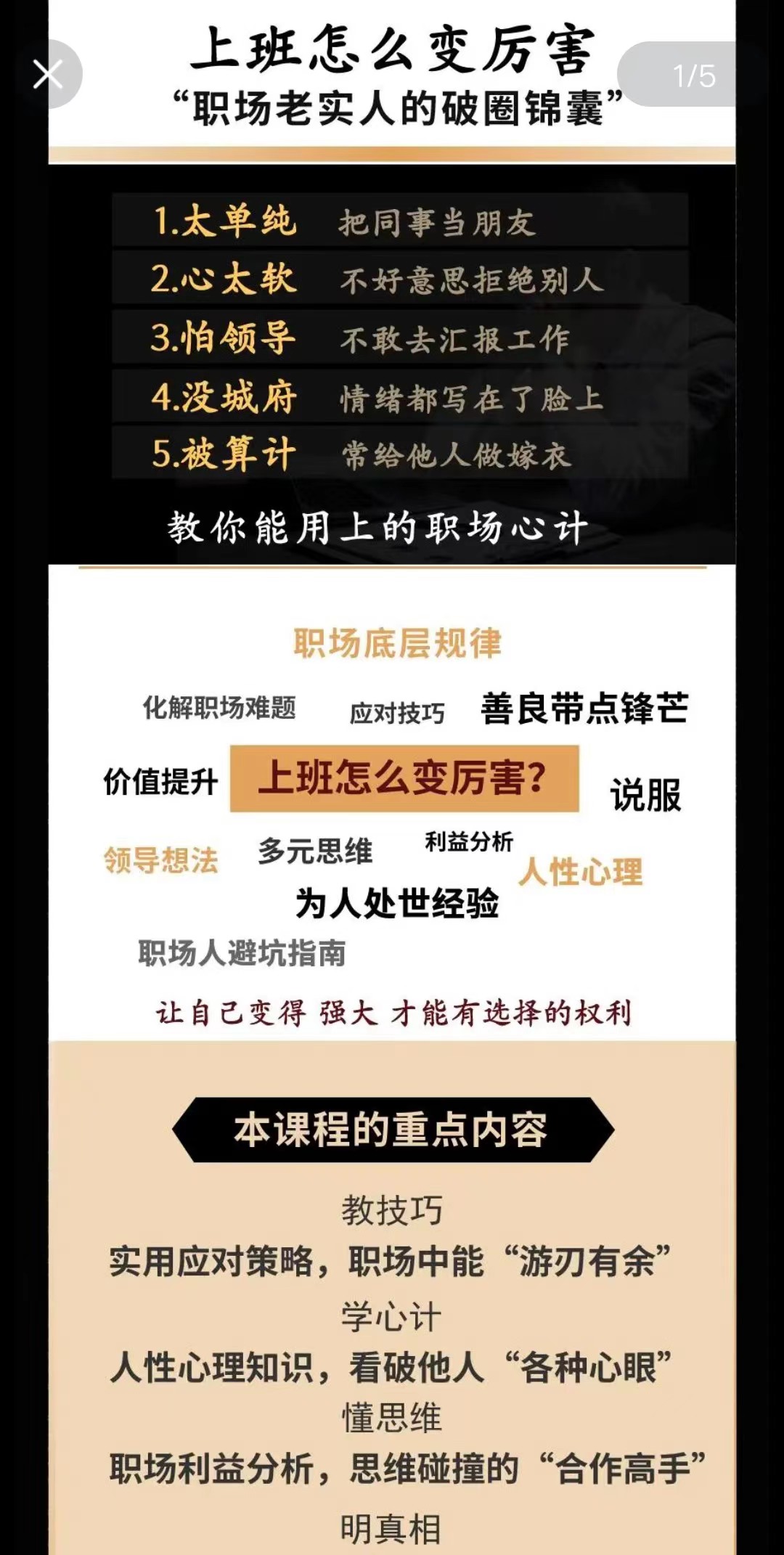The width and height of the screenshot is (784, 1555).
Task: Close the full-screen image viewer
Action: (x=48, y=74)
